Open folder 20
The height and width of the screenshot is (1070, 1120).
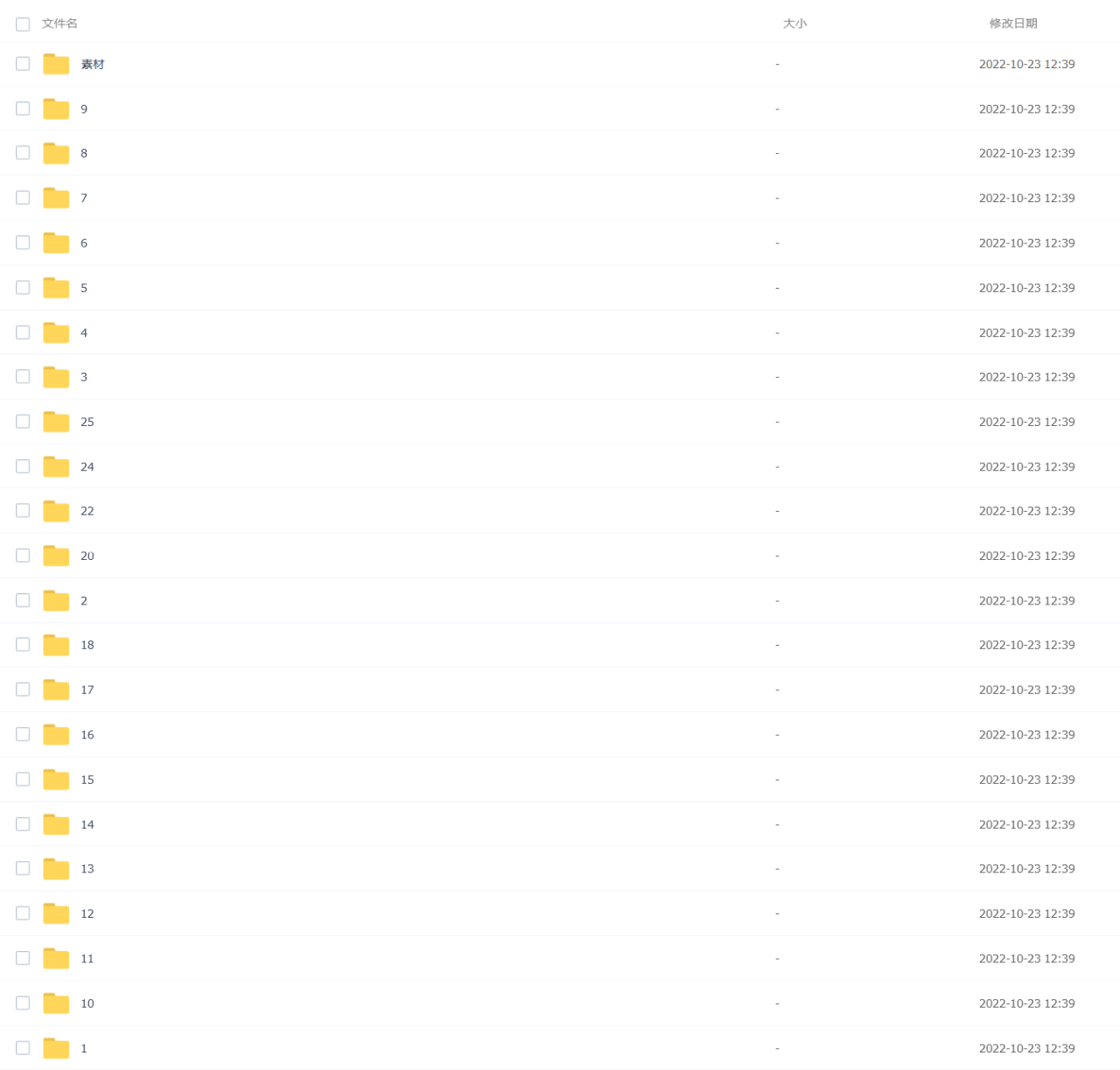87,556
